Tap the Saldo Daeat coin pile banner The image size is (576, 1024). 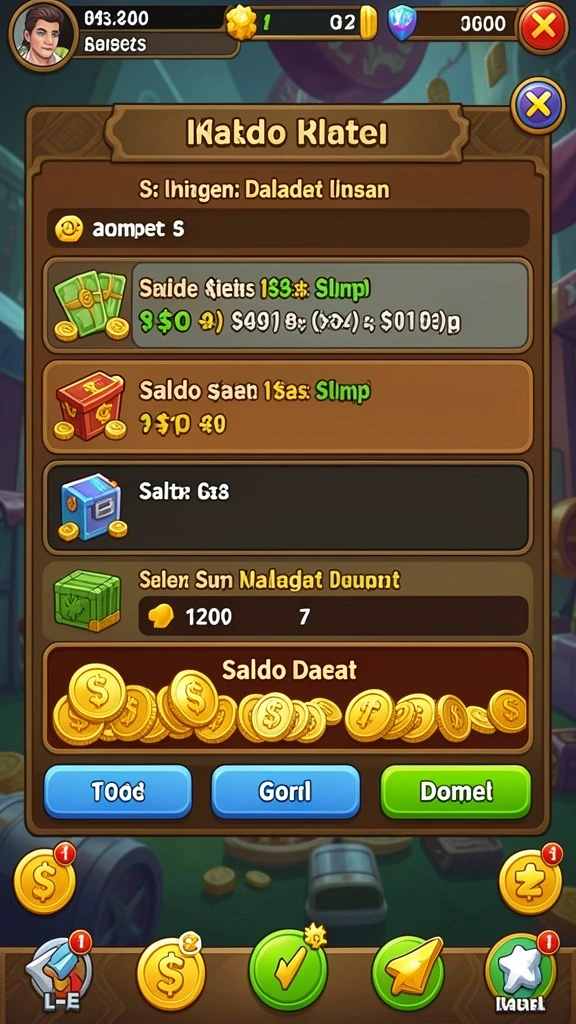(287, 697)
